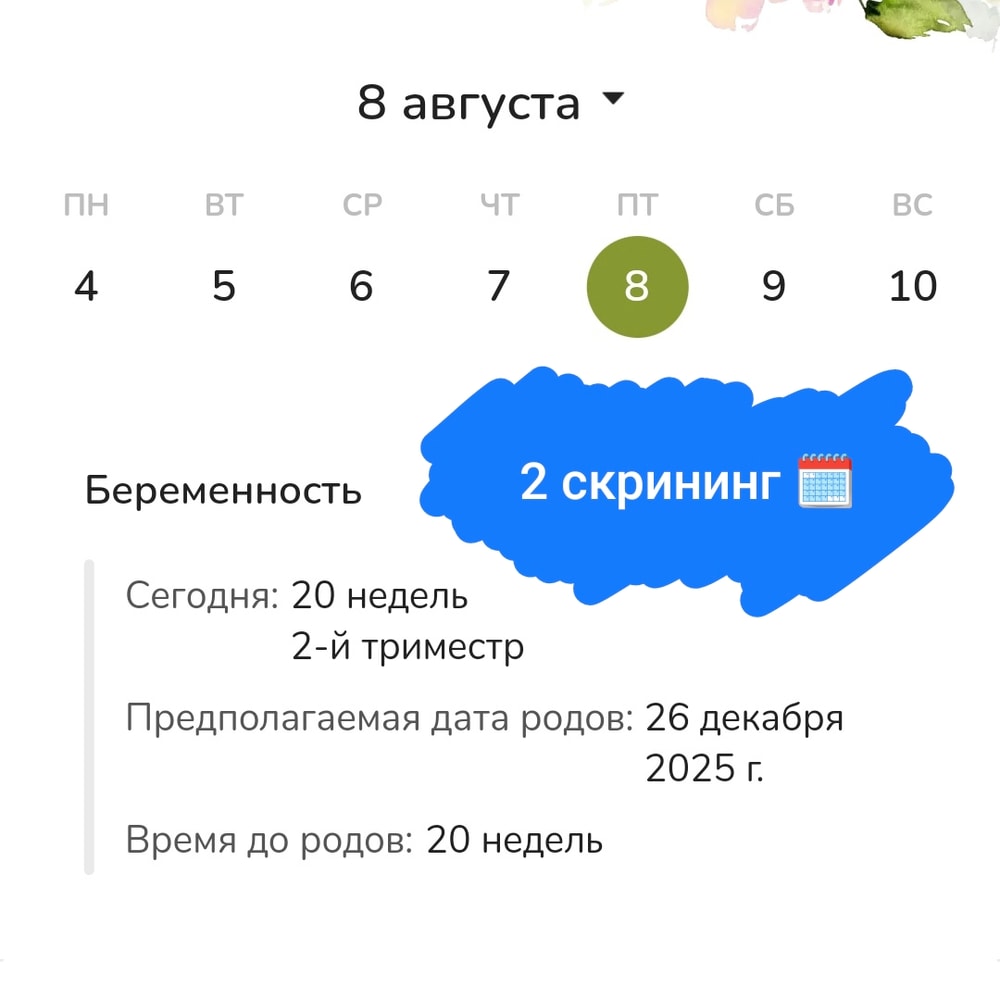The height and width of the screenshot is (997, 1000).
Task: Select Tuesday the 5th
Action: click(x=223, y=287)
